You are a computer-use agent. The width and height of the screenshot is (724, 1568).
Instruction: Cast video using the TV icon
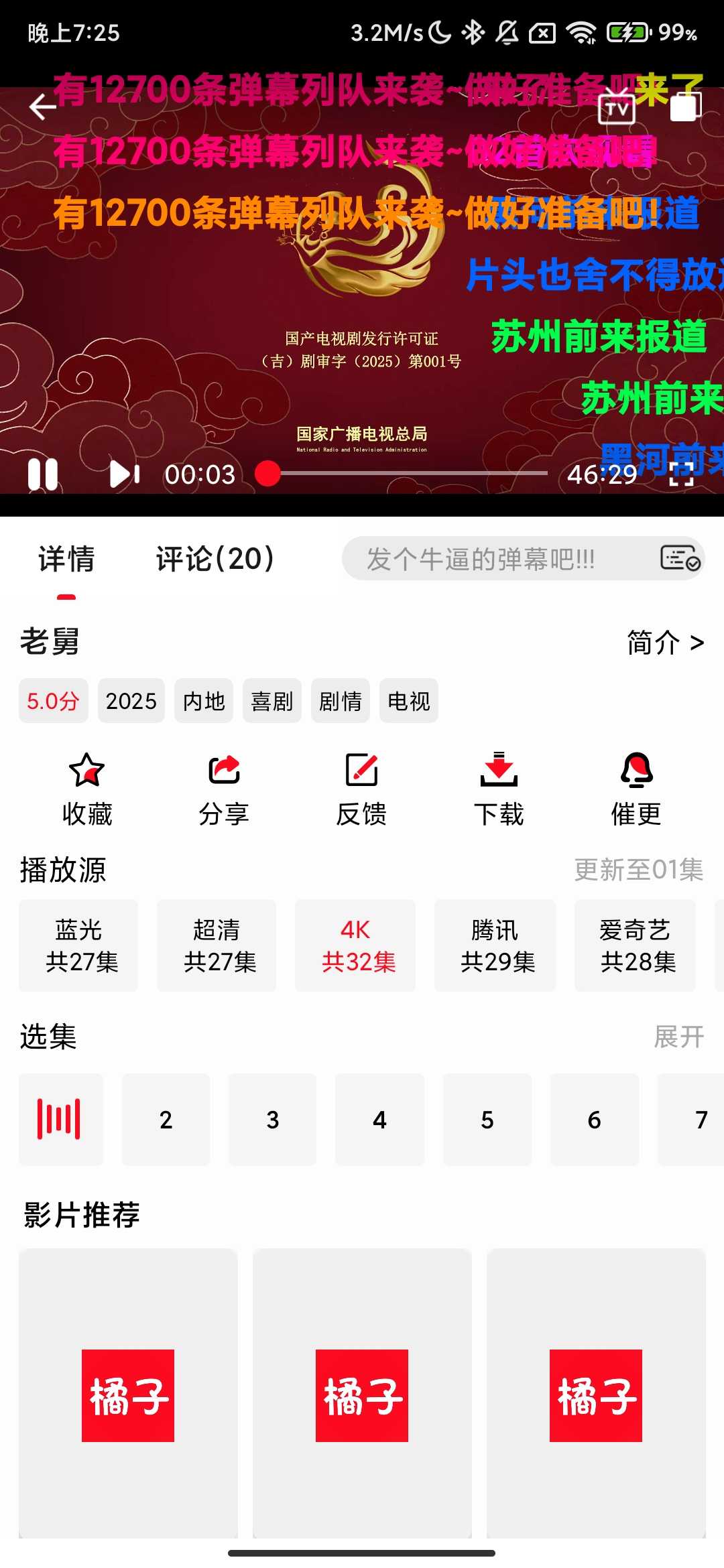615,107
